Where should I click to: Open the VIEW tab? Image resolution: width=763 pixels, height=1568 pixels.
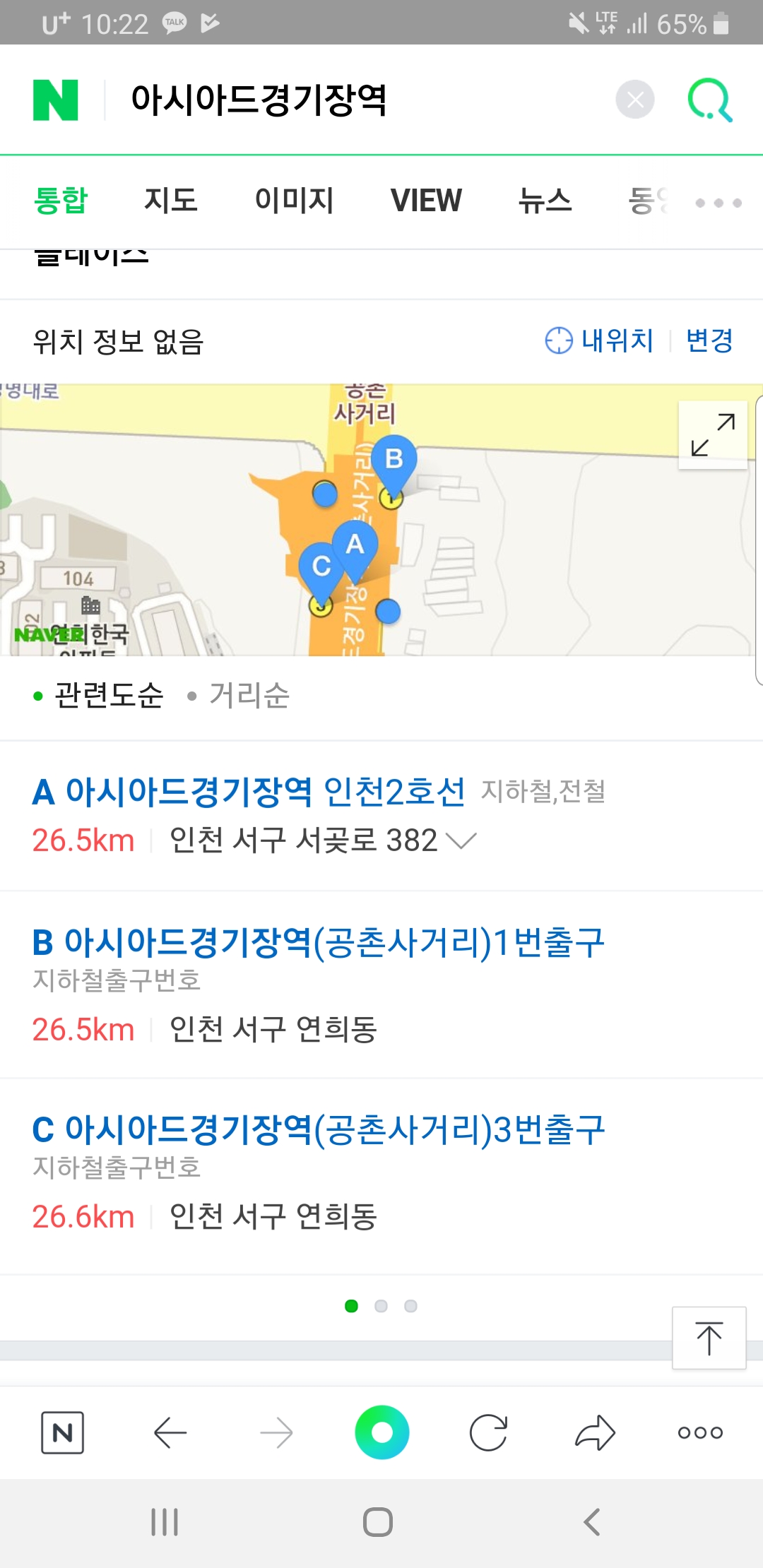click(x=426, y=201)
